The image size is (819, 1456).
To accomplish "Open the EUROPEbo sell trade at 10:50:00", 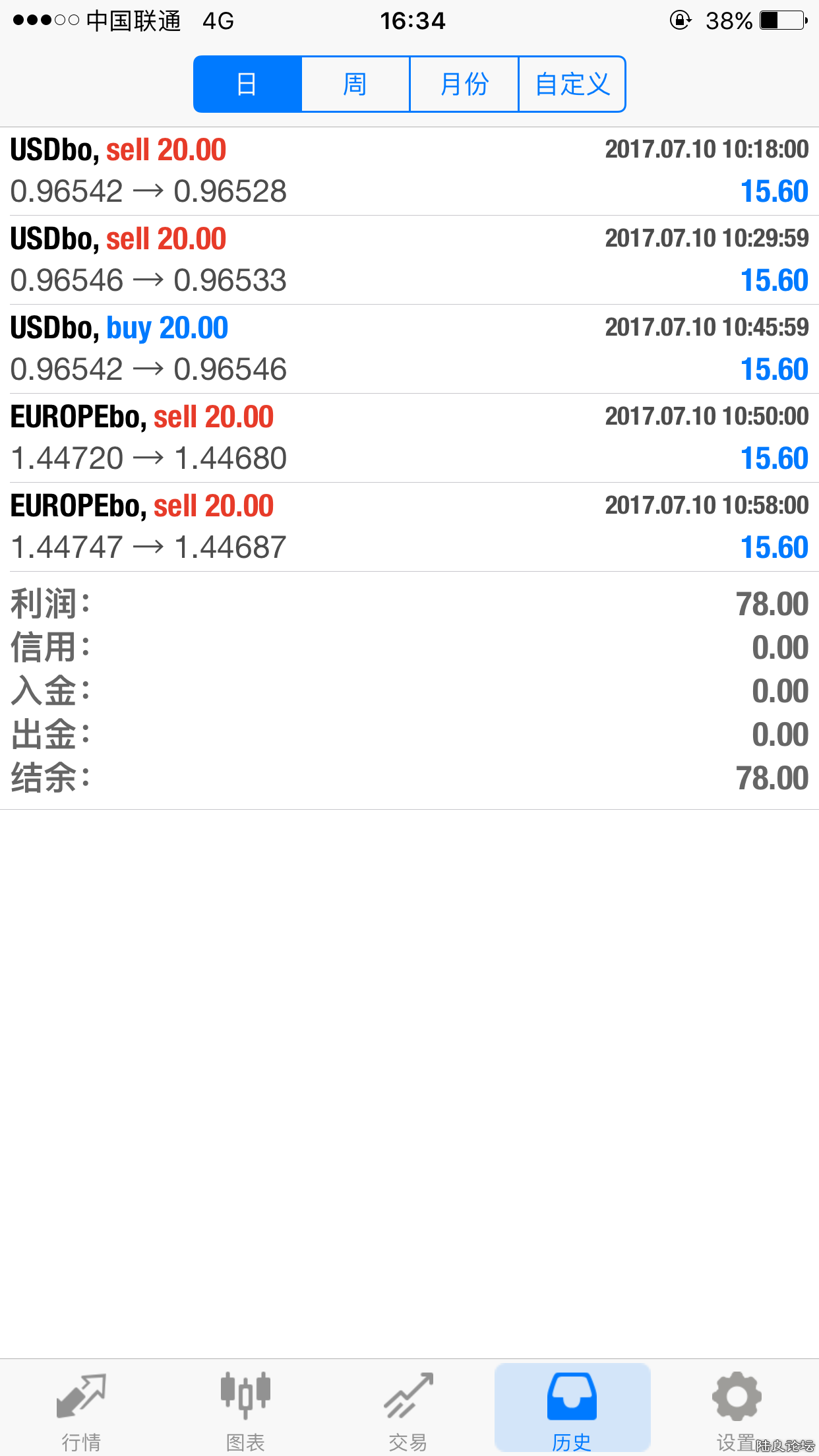I will click(409, 438).
